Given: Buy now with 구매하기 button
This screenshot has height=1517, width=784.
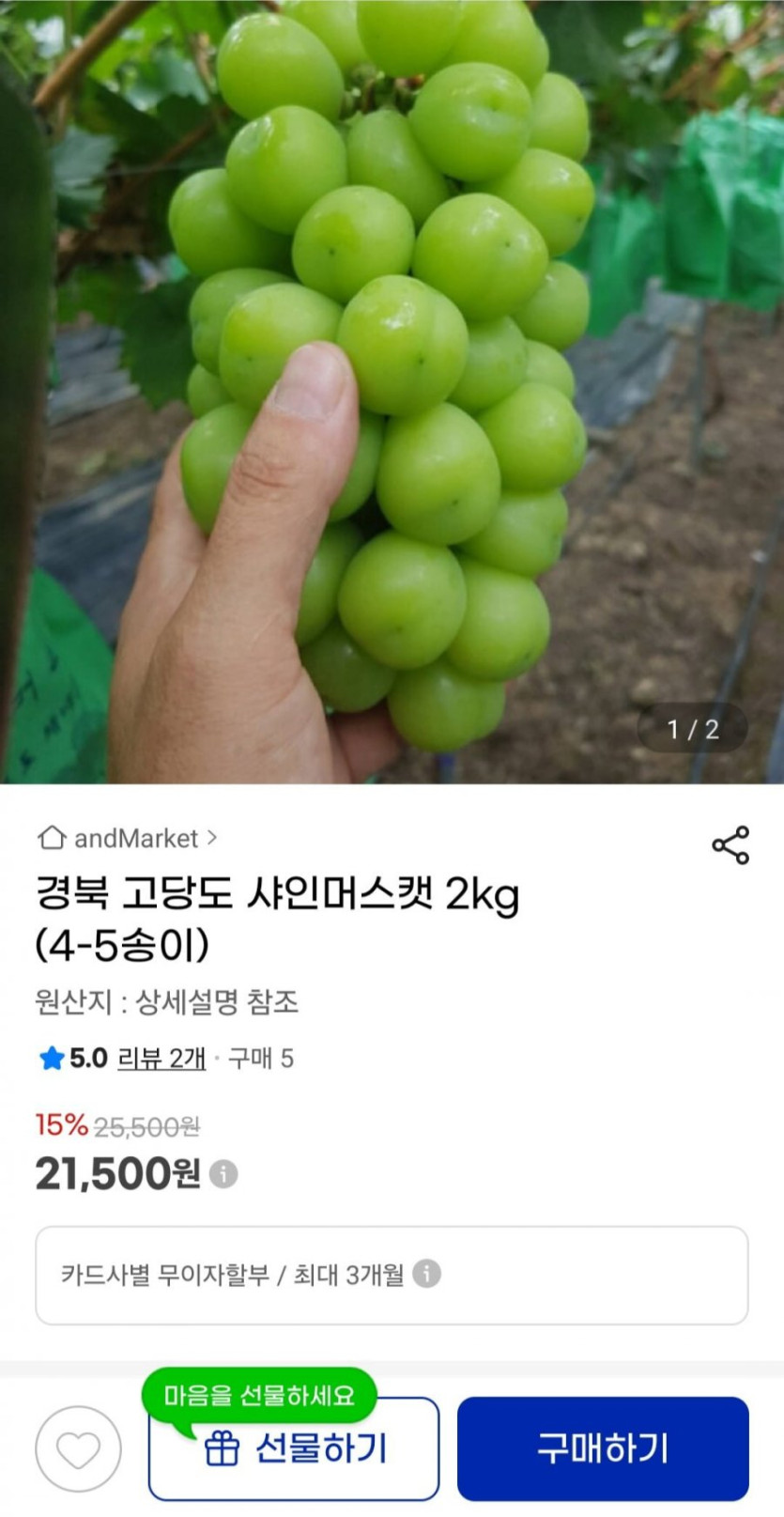Looking at the screenshot, I should (603, 1447).
